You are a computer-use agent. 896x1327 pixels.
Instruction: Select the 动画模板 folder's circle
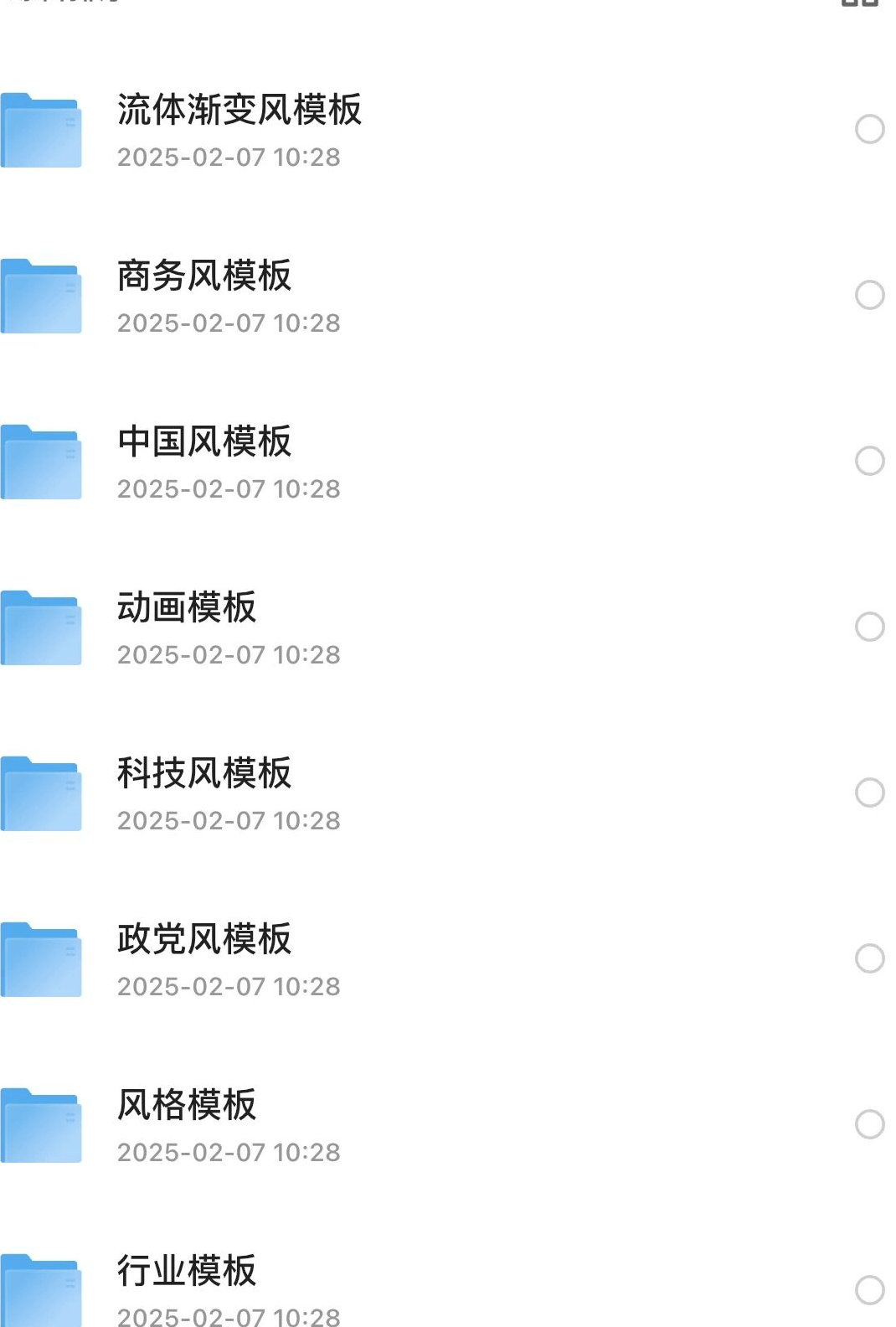[869, 627]
